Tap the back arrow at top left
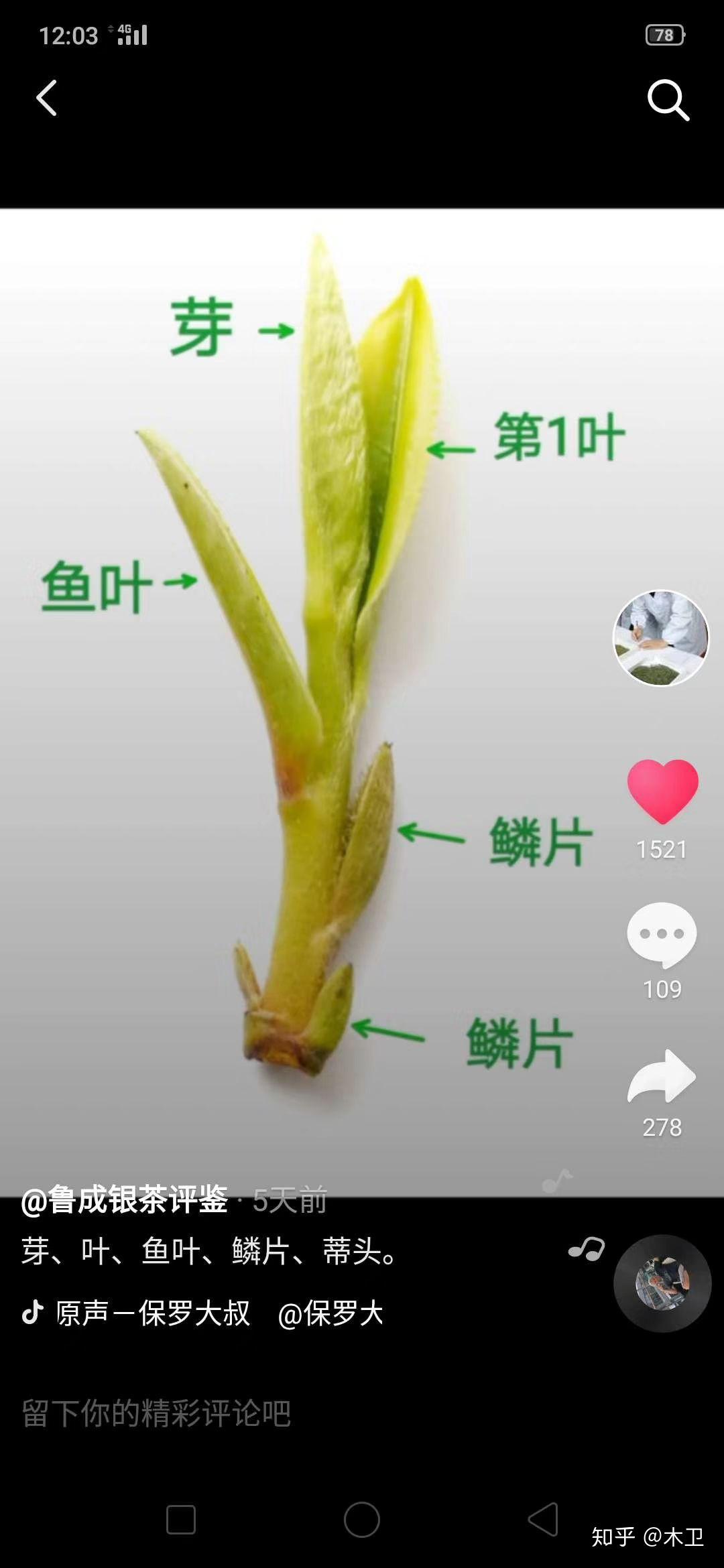This screenshot has height=1568, width=724. pyautogui.click(x=46, y=99)
